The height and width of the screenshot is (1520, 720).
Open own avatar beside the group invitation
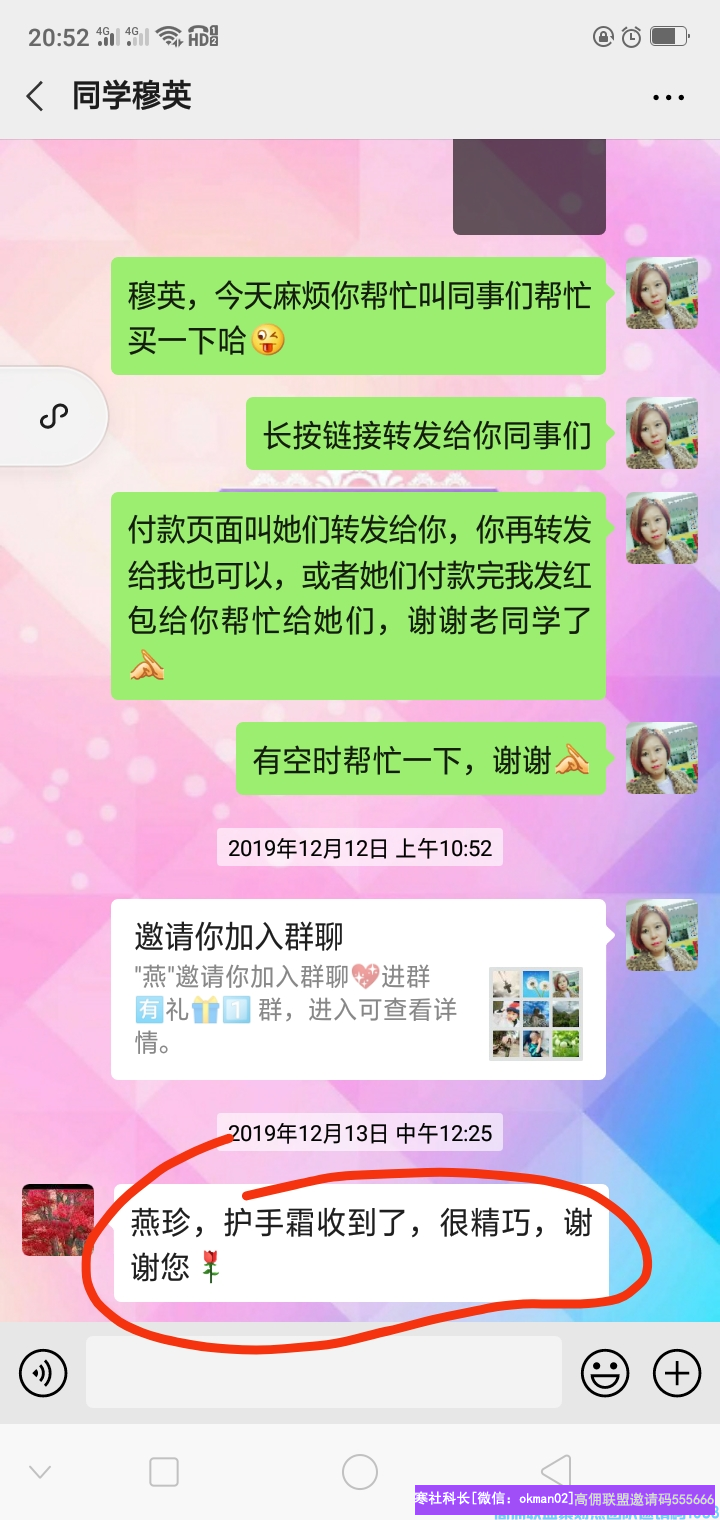(x=661, y=935)
